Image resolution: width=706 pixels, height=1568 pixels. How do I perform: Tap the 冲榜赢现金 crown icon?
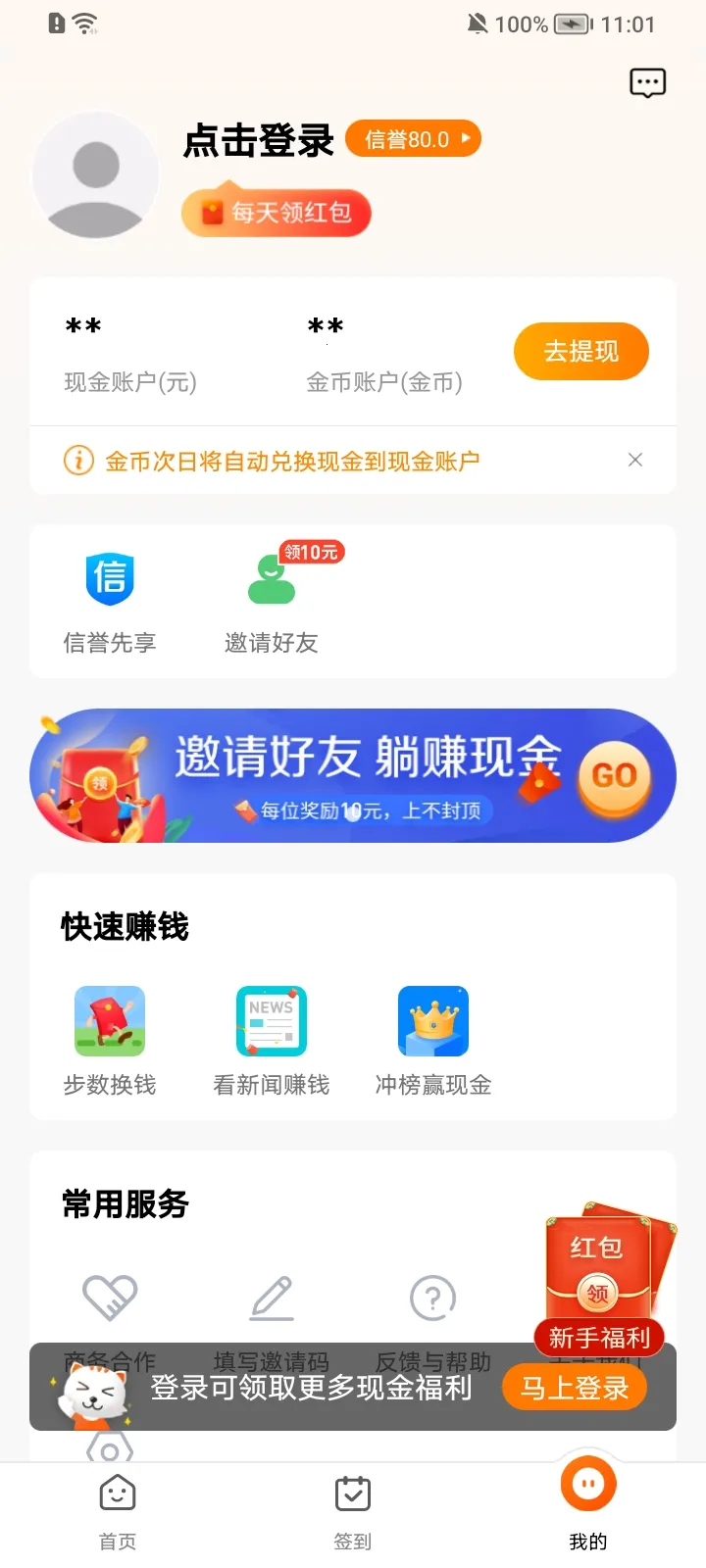[432, 1020]
